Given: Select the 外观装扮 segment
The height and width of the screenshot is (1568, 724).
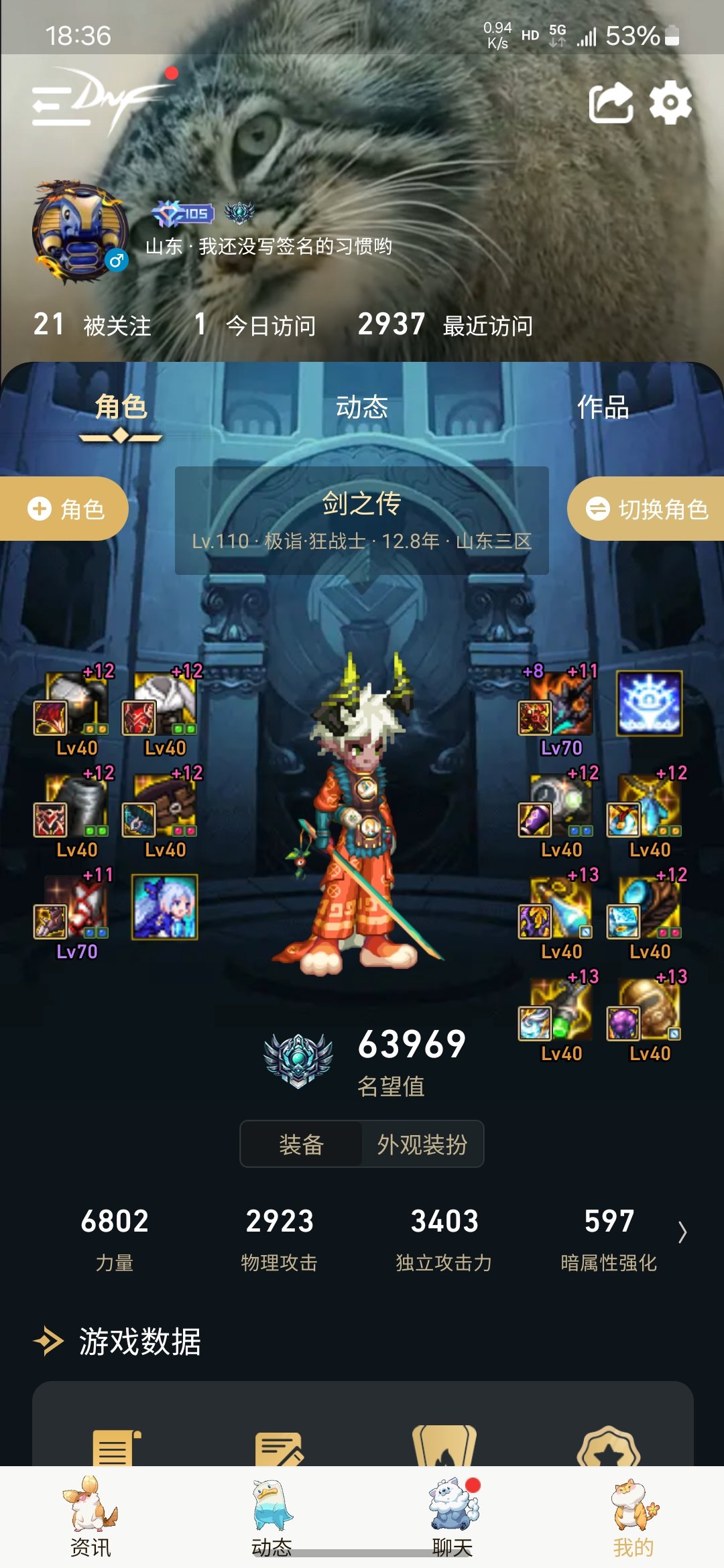Looking at the screenshot, I should point(422,1145).
